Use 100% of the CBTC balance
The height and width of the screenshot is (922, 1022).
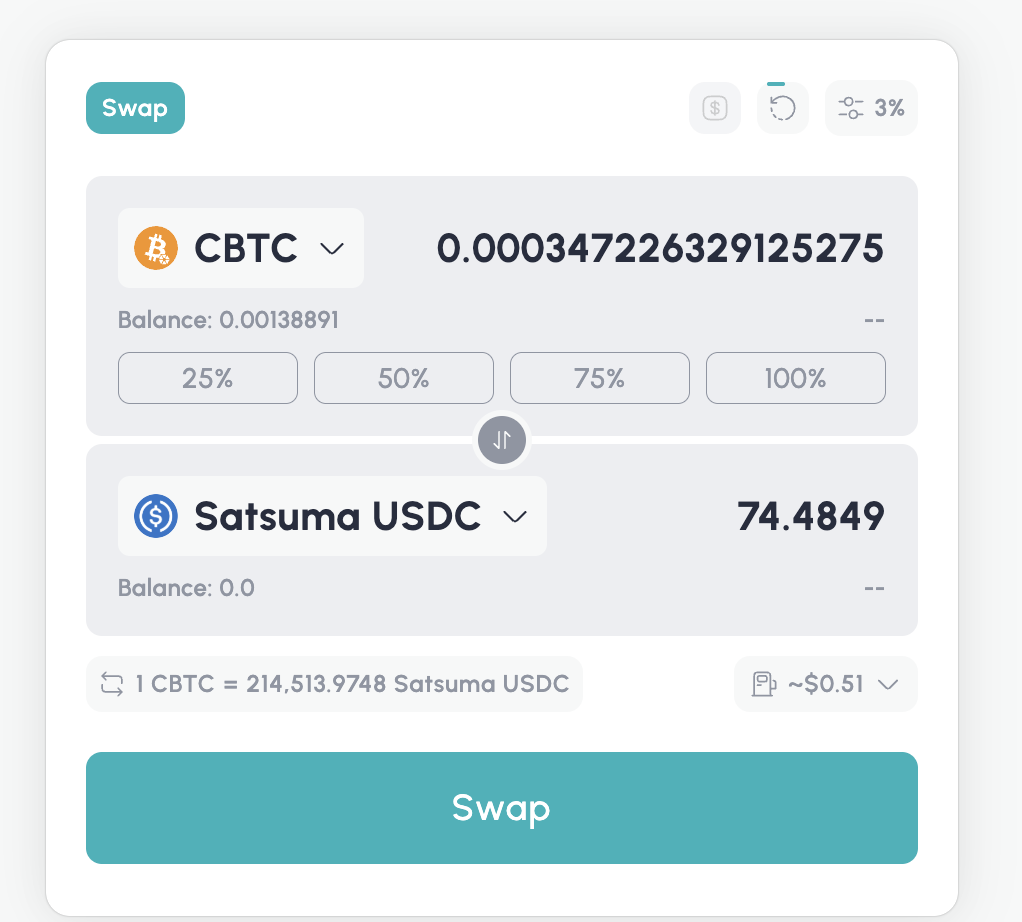tap(796, 378)
